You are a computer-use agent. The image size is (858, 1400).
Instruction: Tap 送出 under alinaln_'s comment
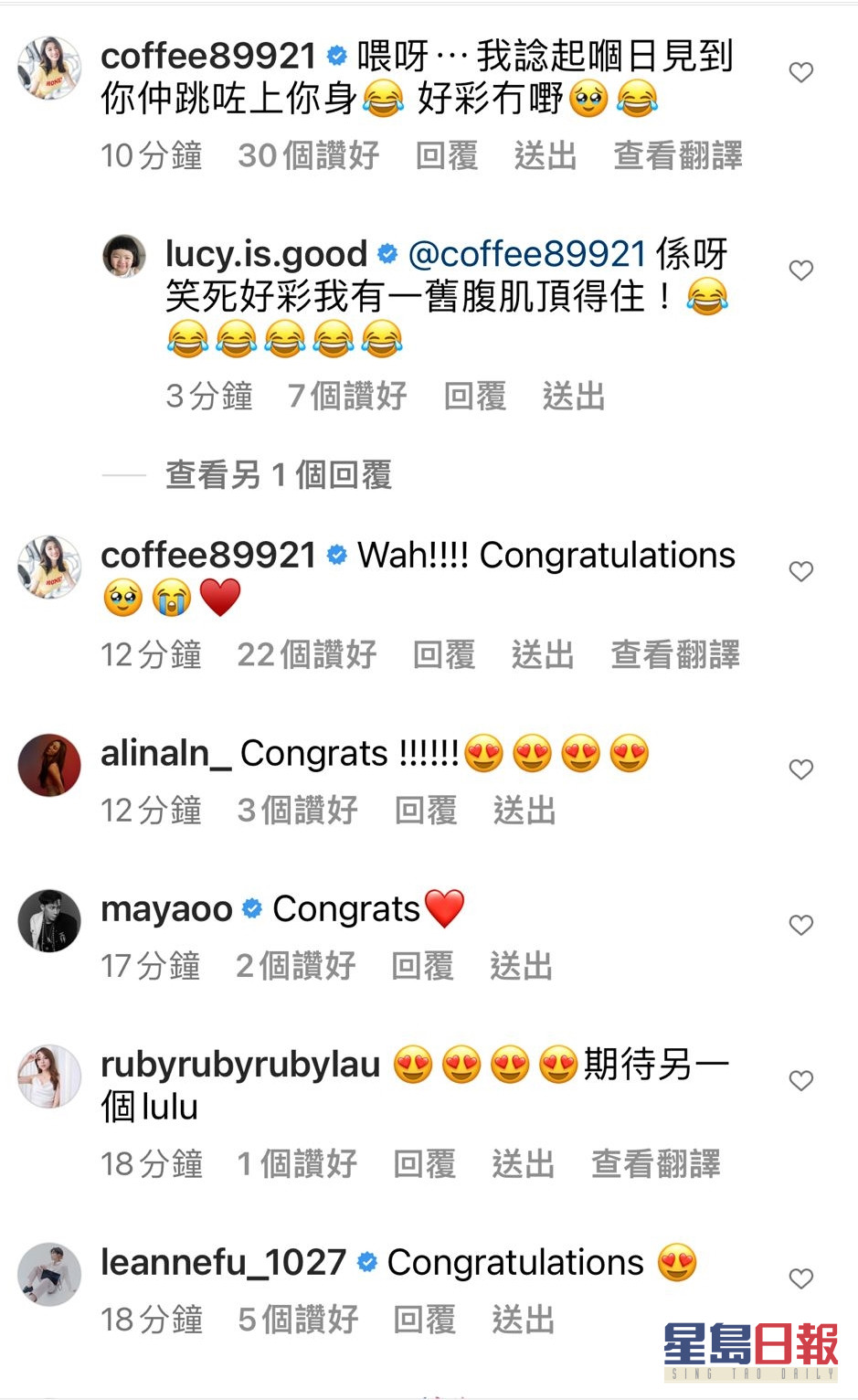524,811
